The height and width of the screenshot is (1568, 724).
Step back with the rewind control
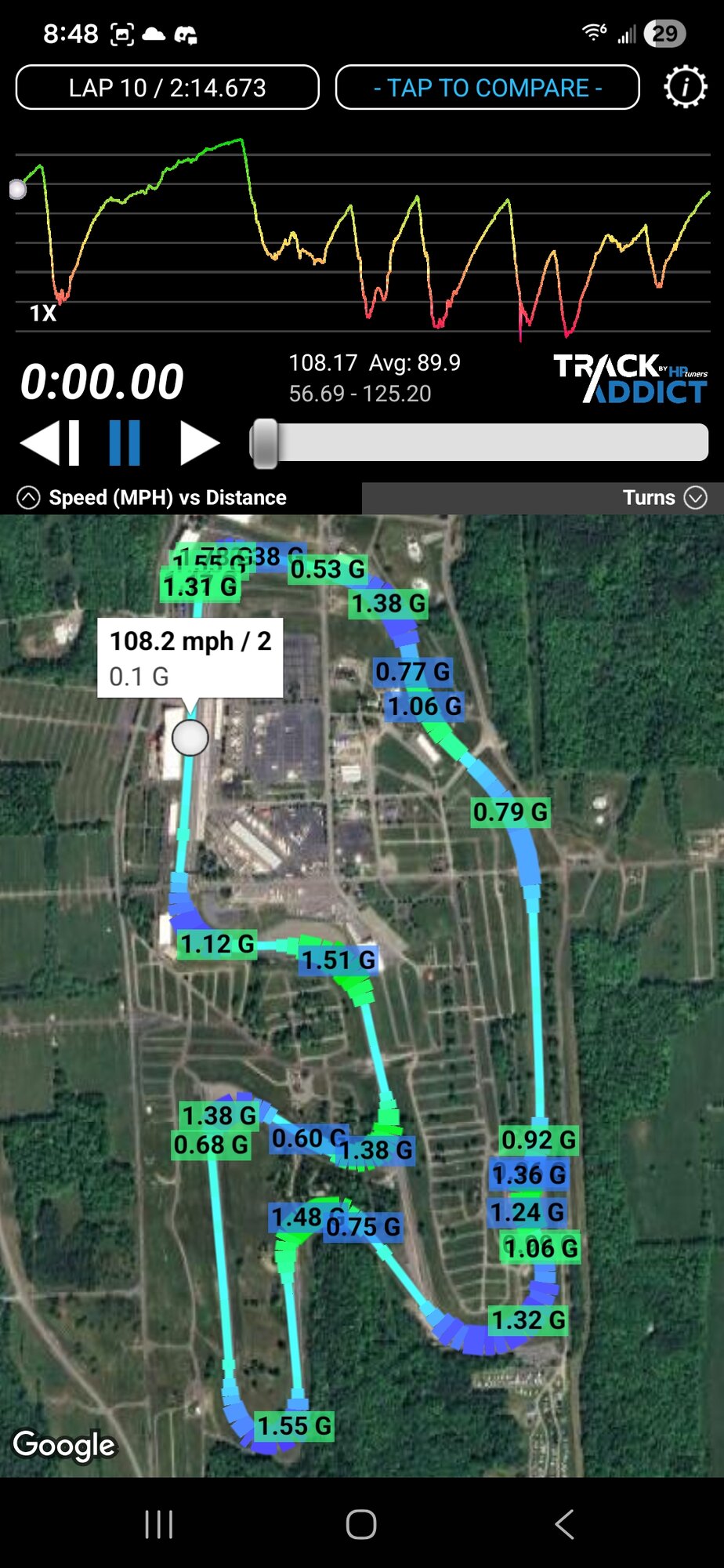49,443
